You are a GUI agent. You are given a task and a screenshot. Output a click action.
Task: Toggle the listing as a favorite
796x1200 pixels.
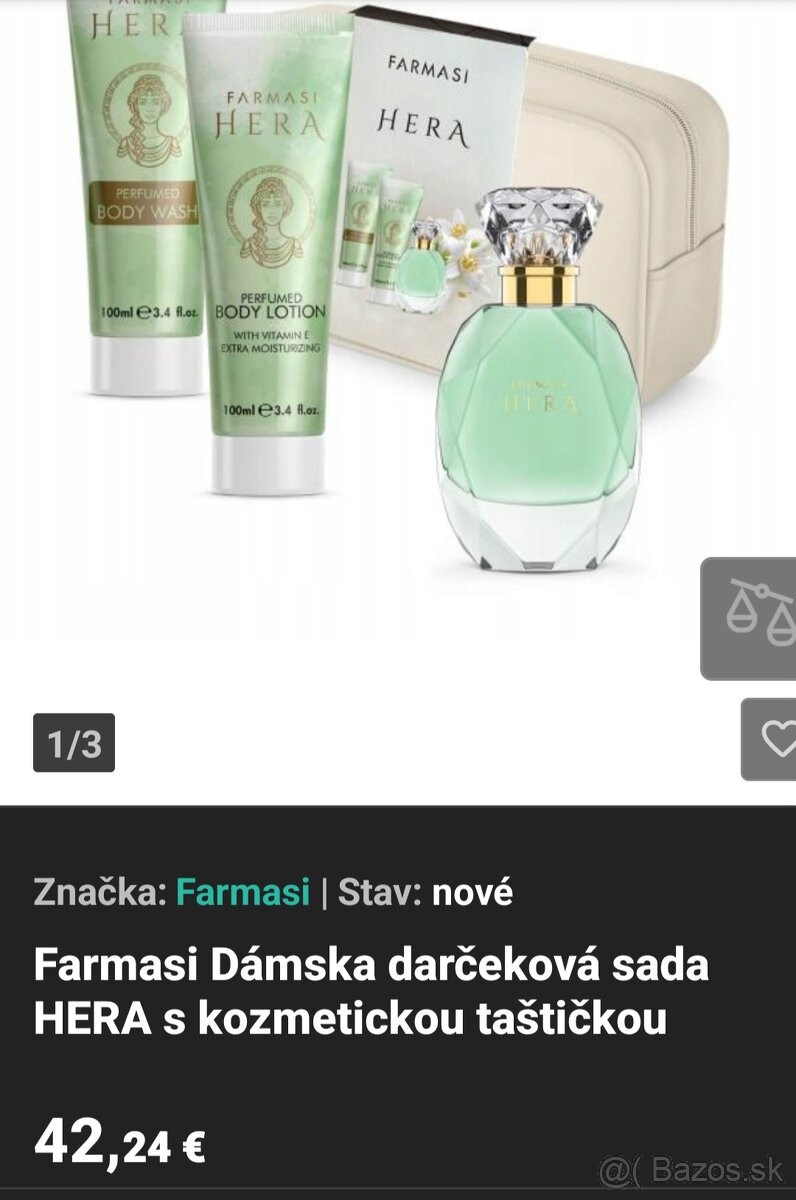coord(772,742)
